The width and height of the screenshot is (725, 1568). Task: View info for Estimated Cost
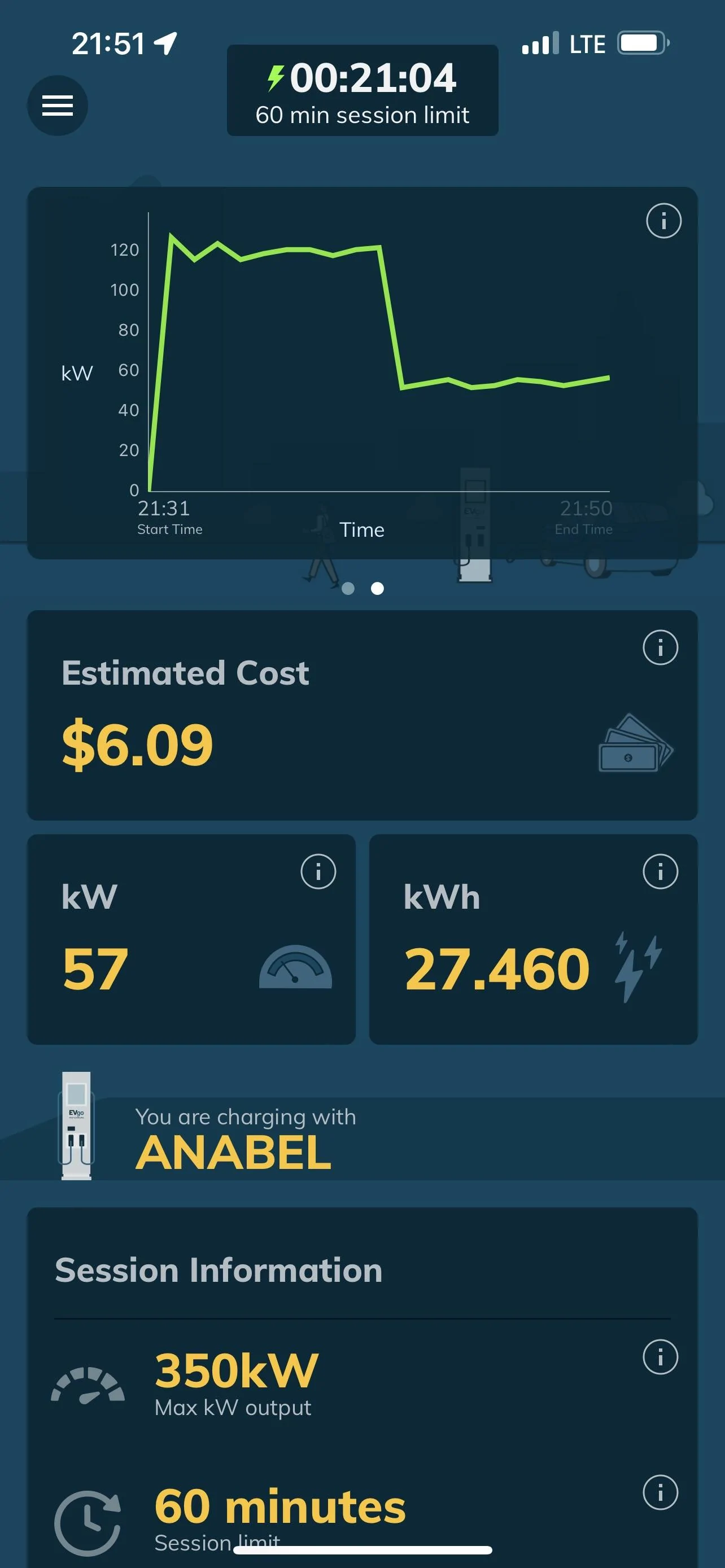[660, 647]
